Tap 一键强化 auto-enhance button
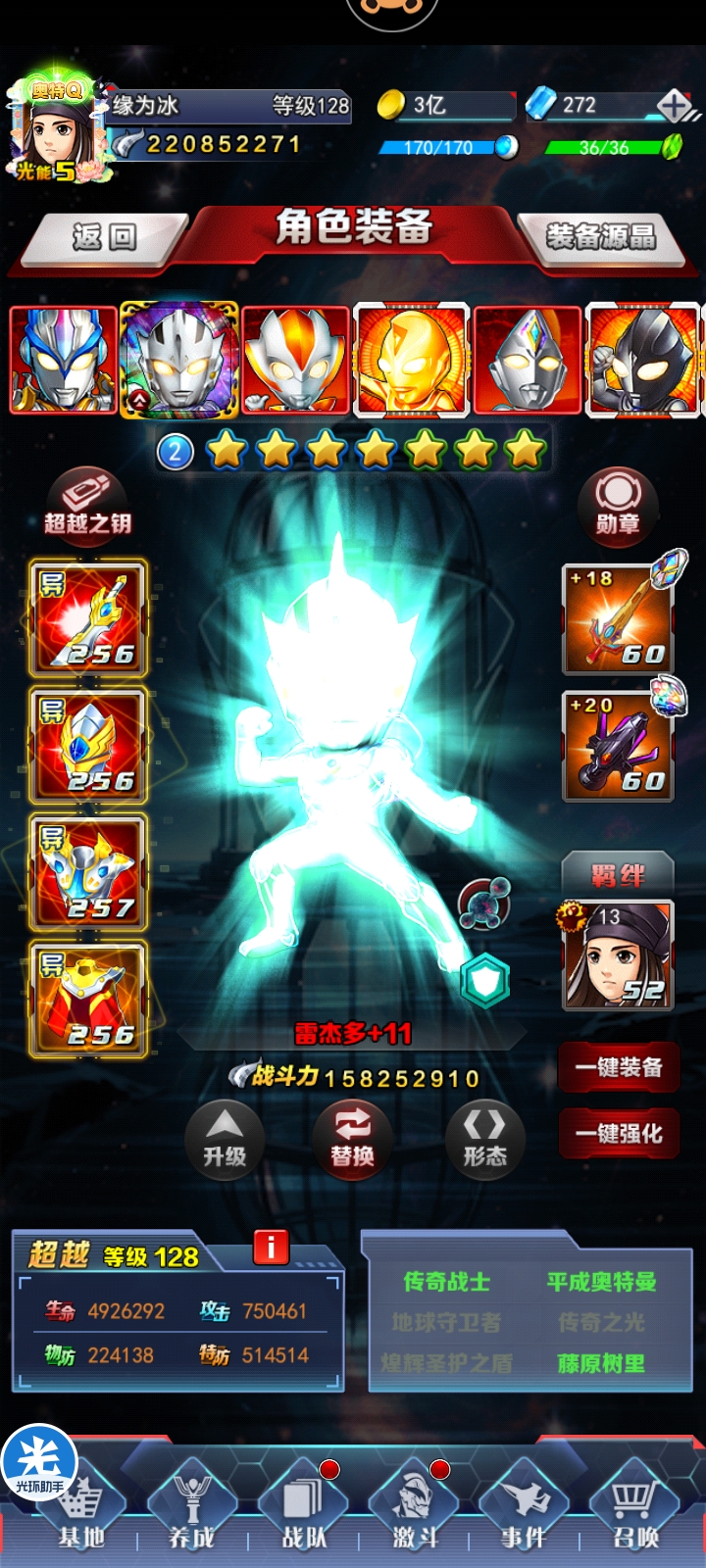Screen dimensions: 706x1568 click(619, 1134)
